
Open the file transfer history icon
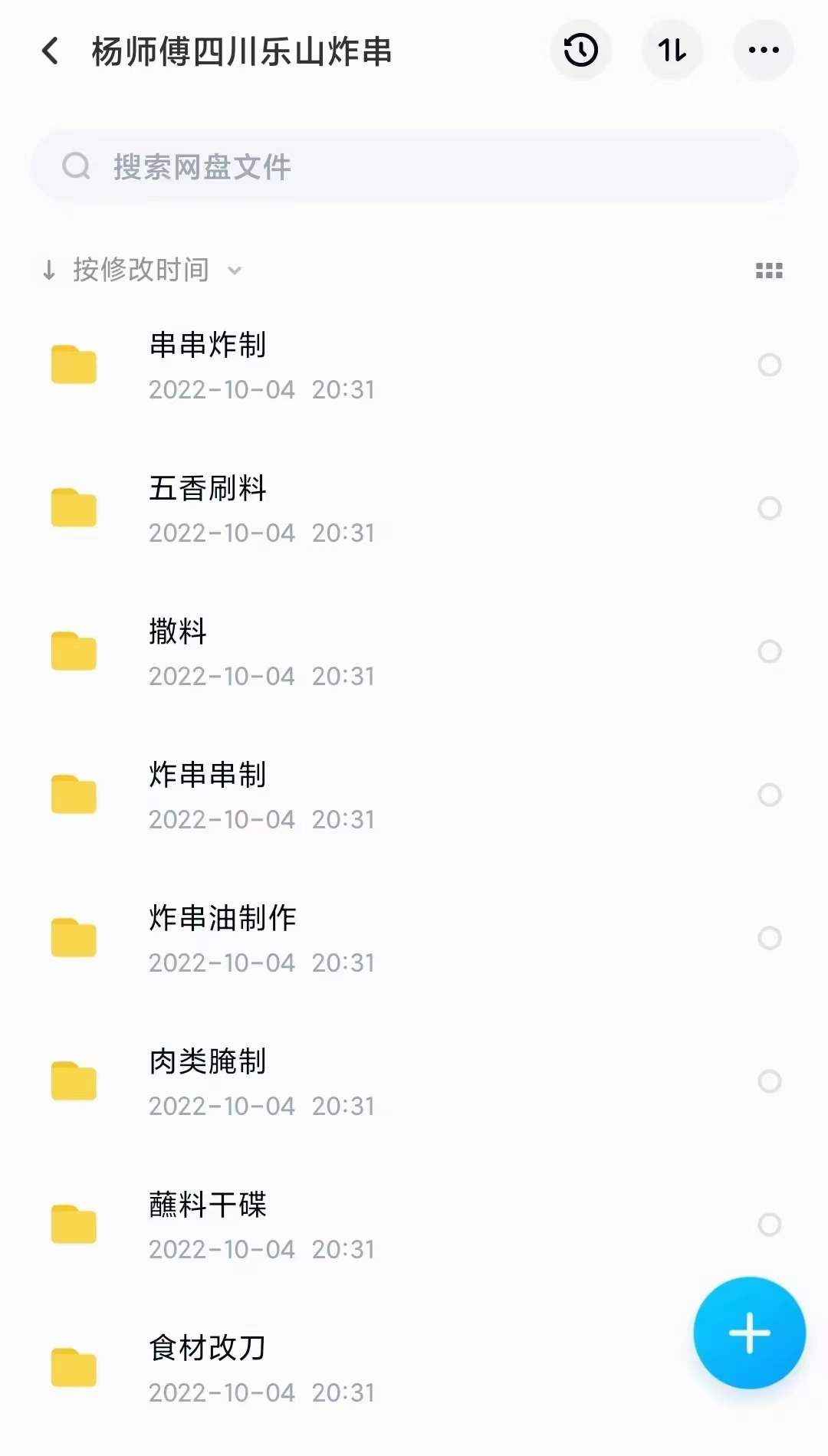tap(580, 50)
